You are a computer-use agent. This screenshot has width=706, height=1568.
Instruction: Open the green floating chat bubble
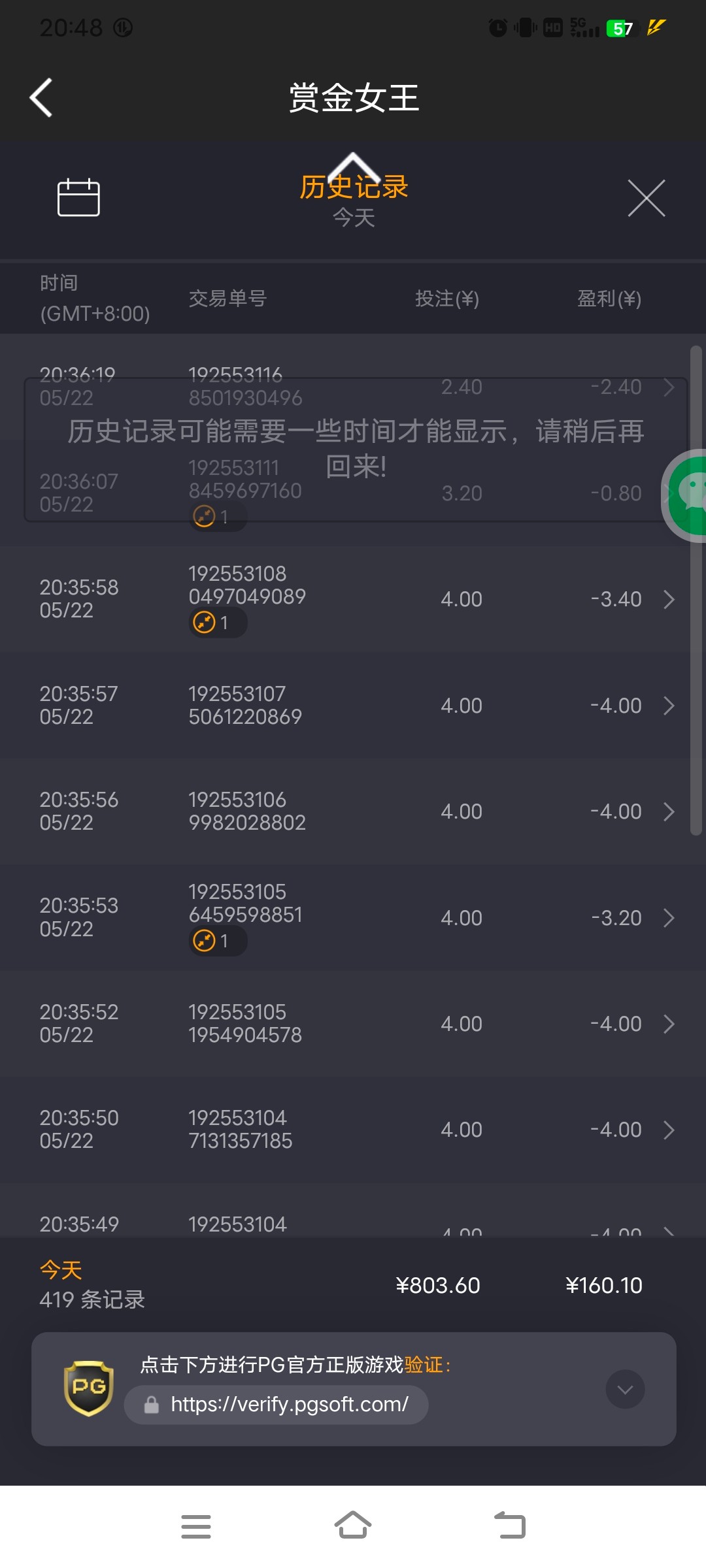[686, 496]
